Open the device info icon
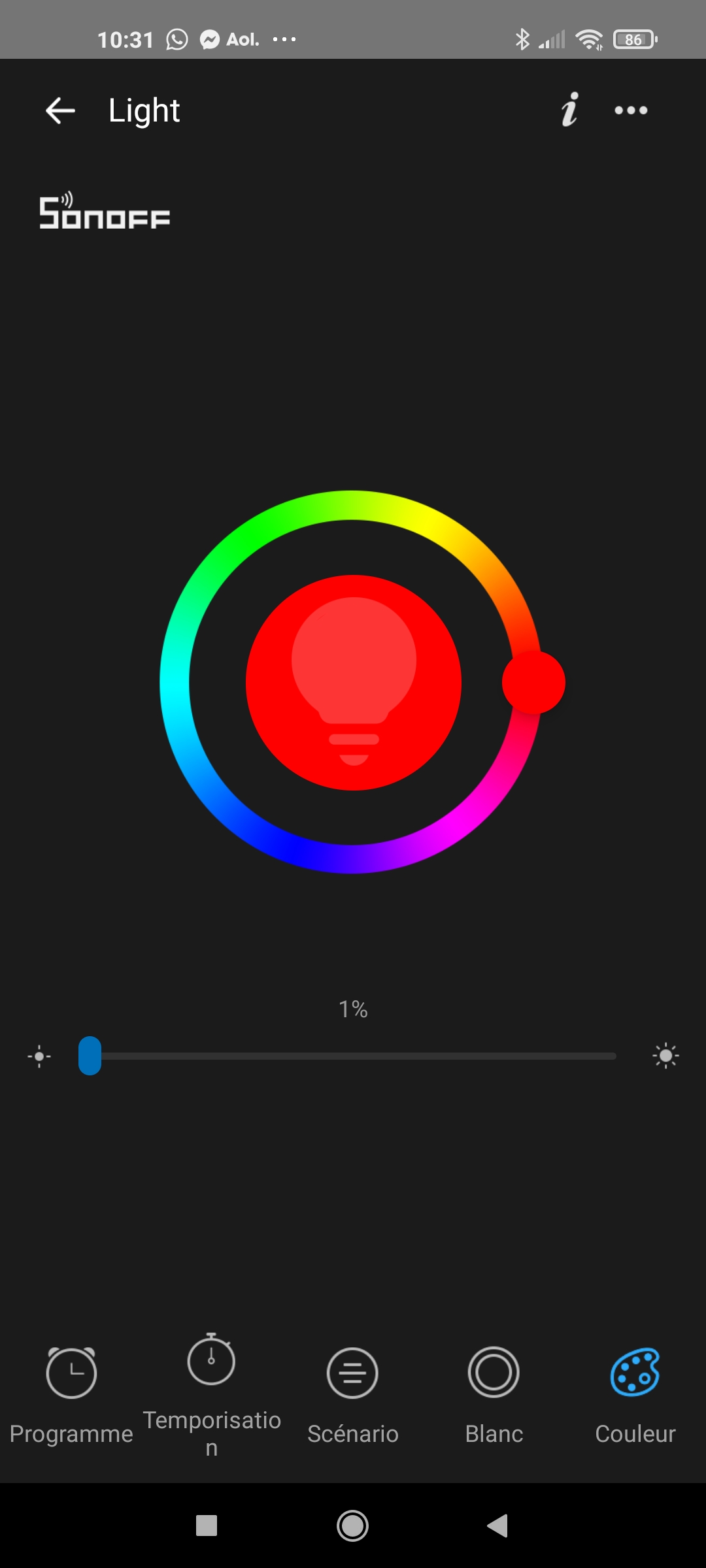 click(570, 110)
